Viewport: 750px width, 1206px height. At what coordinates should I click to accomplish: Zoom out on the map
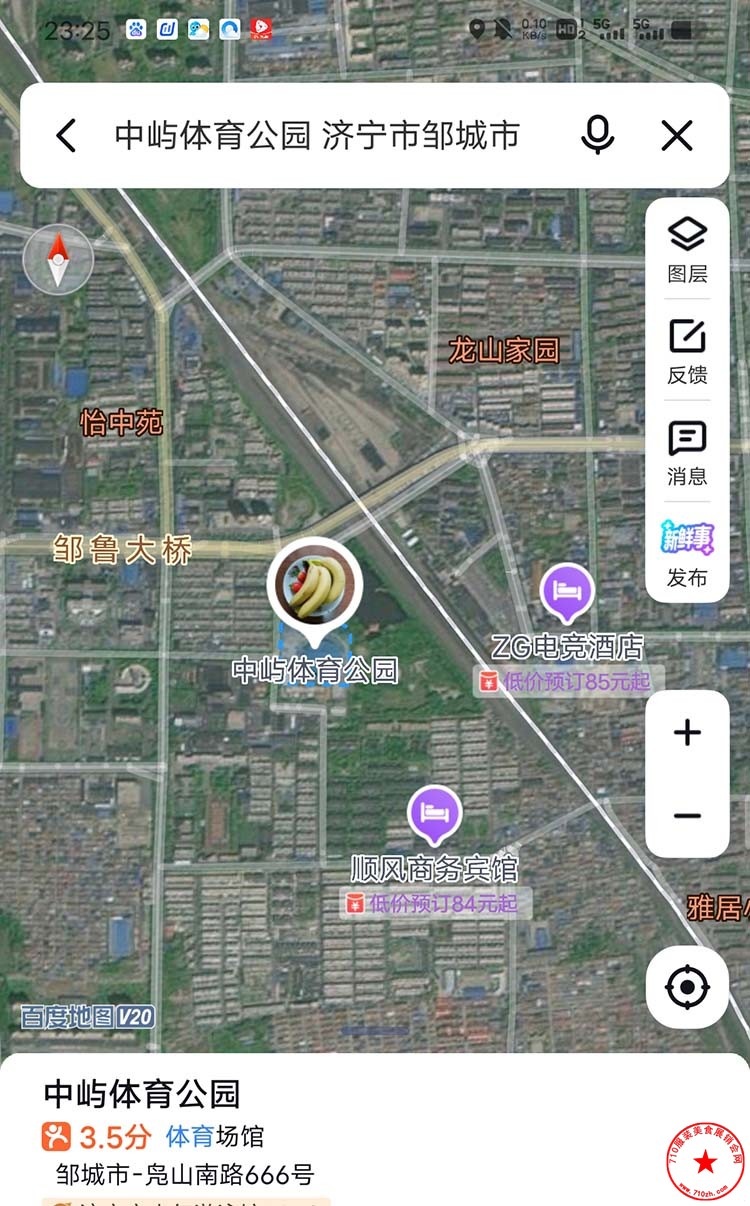pos(687,816)
